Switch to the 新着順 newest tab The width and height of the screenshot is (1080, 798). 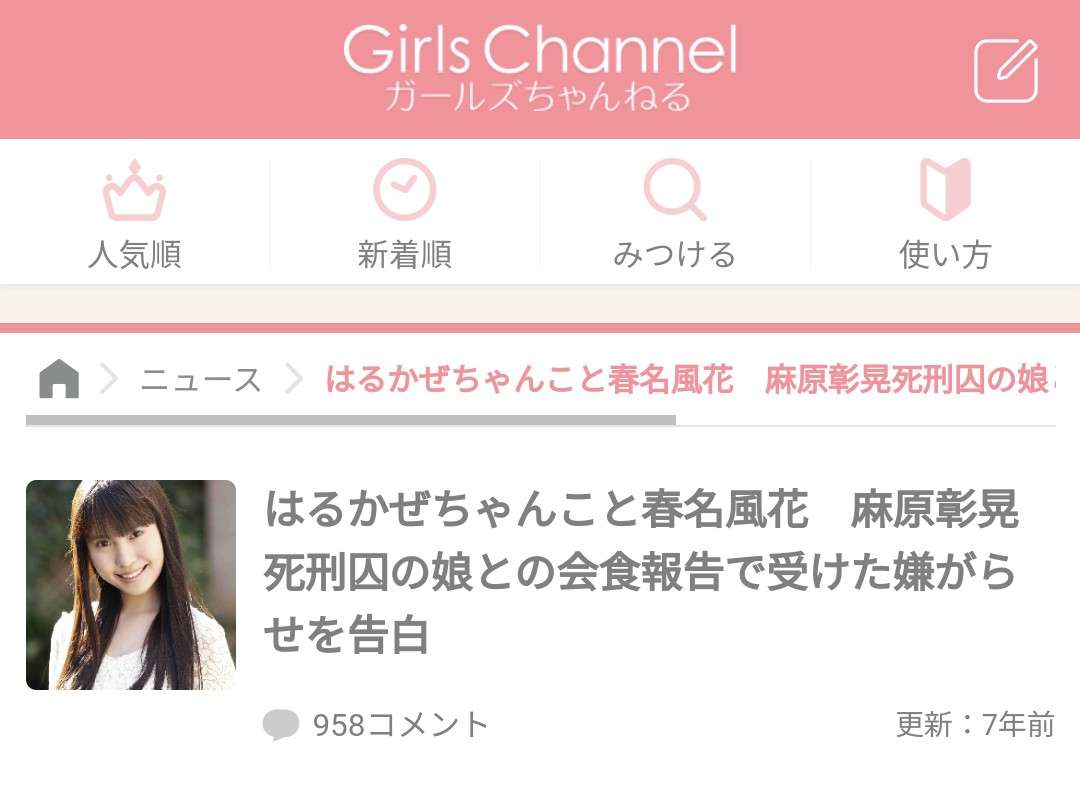tap(404, 214)
